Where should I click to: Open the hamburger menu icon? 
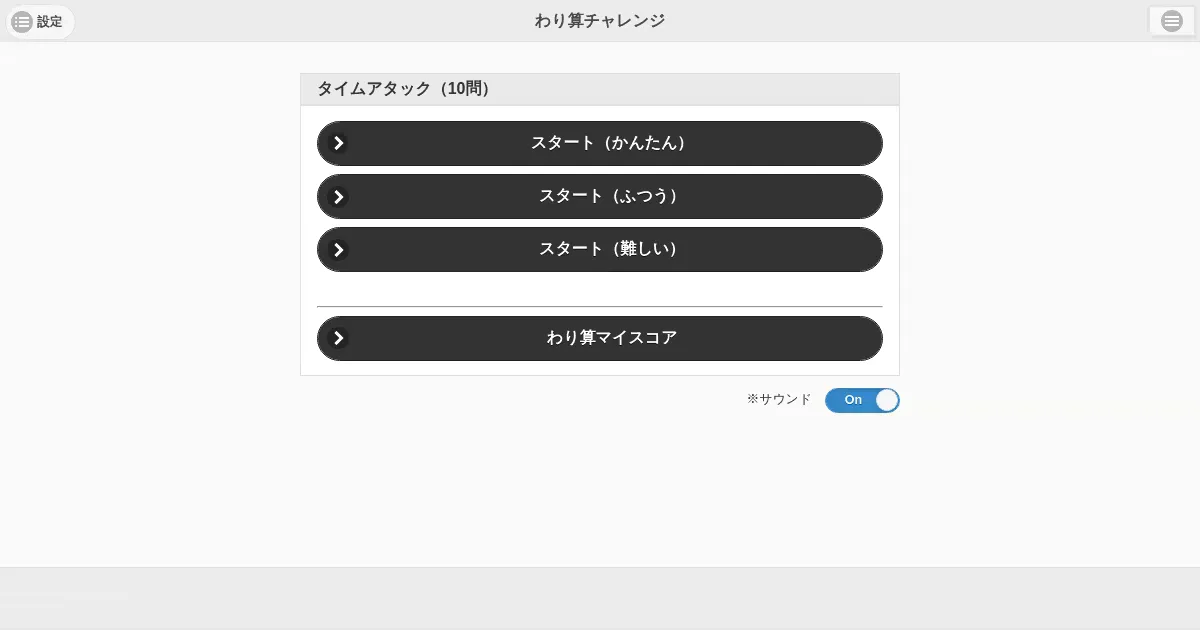1171,21
